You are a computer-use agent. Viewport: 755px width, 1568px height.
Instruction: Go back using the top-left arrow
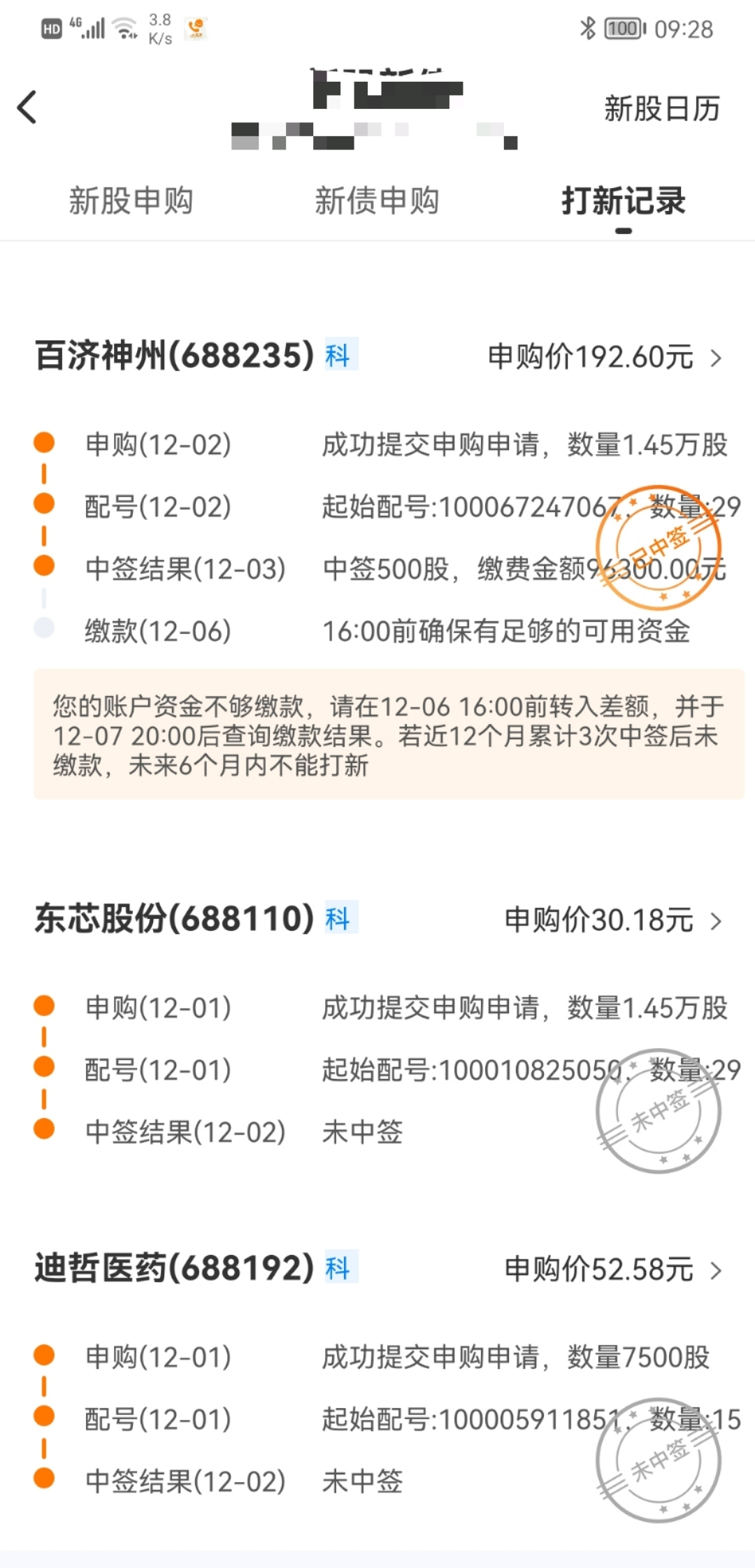(x=28, y=108)
